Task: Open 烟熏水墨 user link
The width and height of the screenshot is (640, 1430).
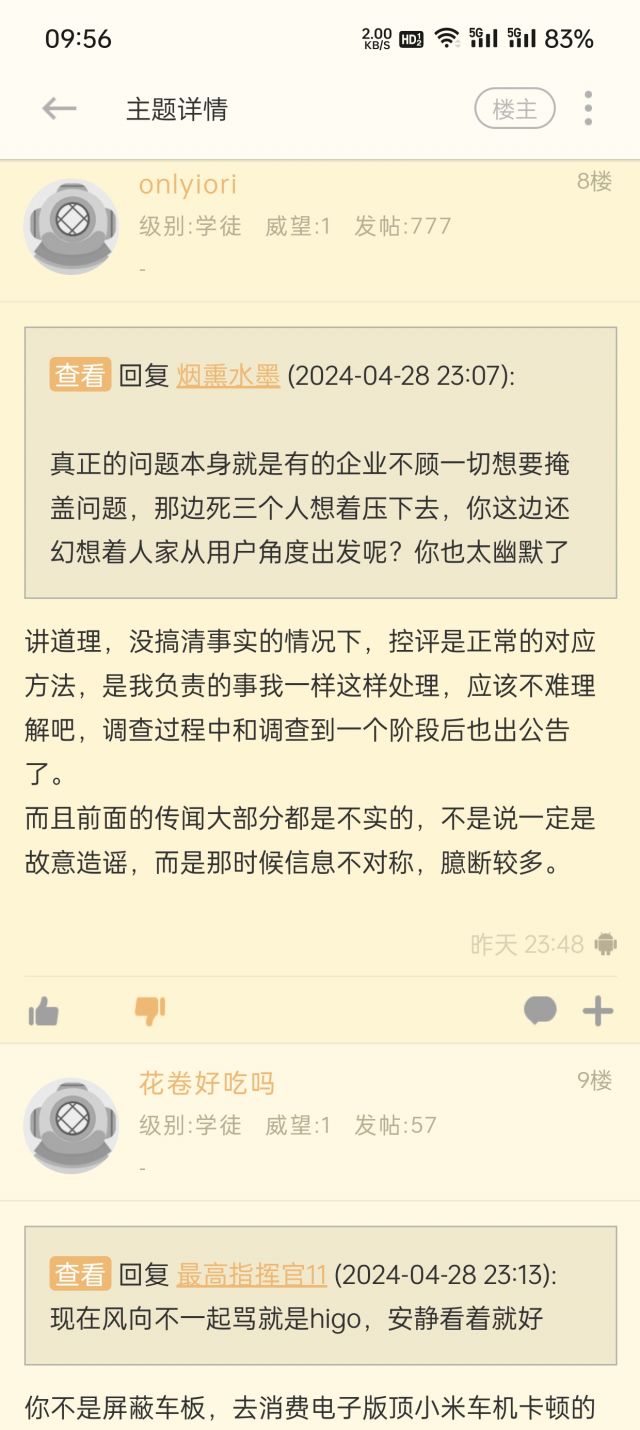Action: coord(228,376)
